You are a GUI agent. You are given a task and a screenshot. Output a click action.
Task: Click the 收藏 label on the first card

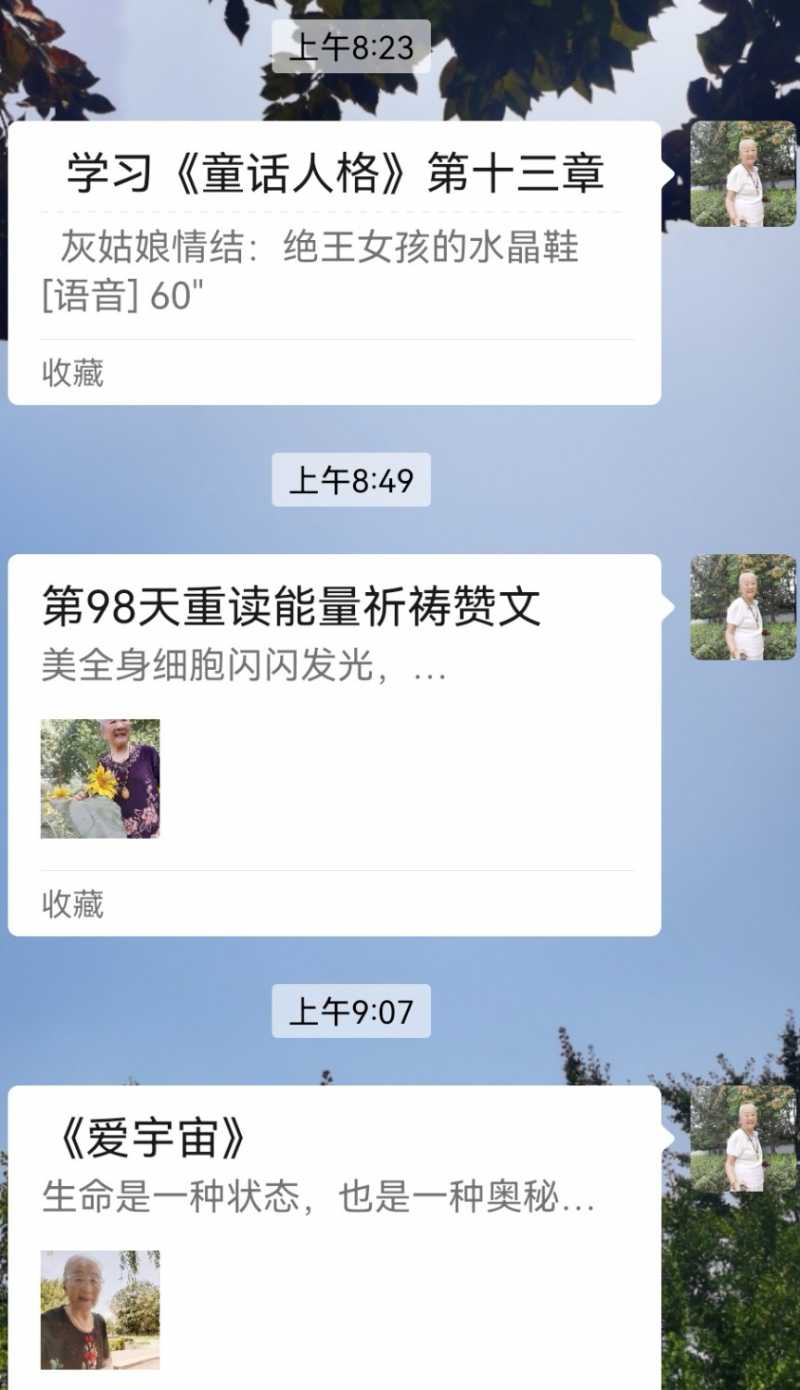pyautogui.click(x=71, y=372)
